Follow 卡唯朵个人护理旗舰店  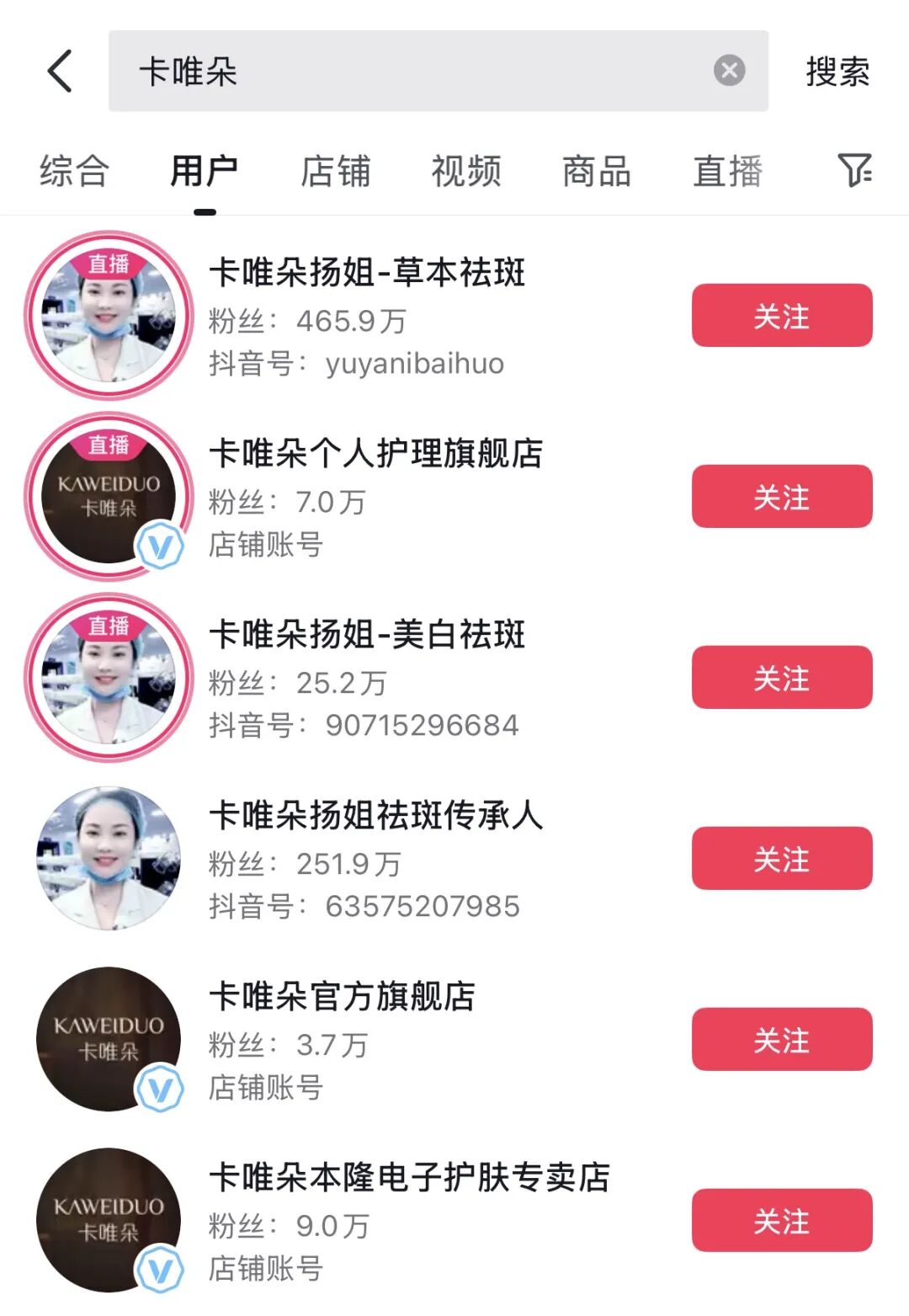(781, 497)
